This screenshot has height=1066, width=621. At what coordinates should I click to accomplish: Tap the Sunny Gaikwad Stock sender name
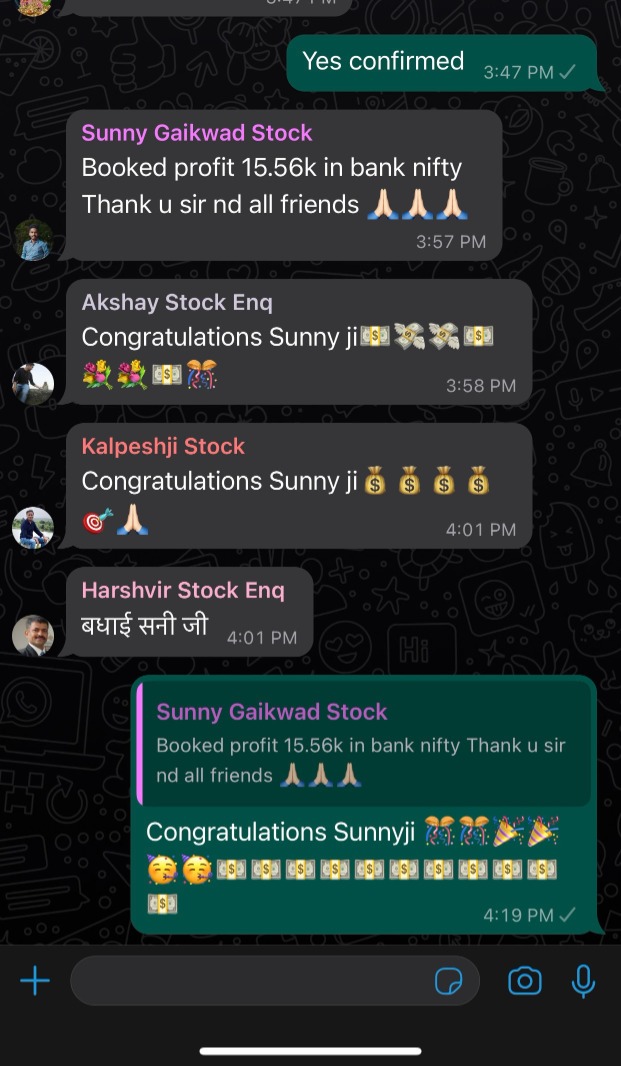197,133
